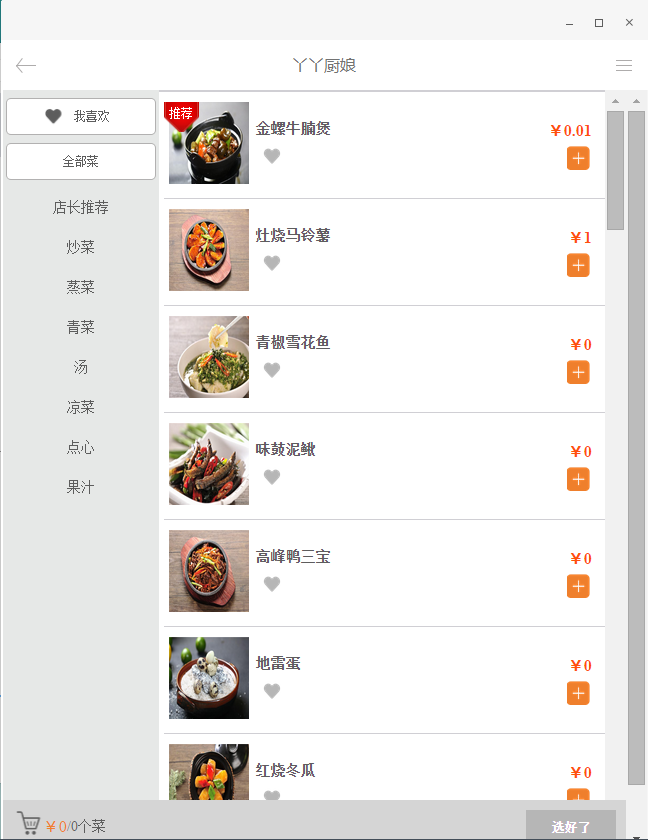Switch to 点心 category
Screen dimensions: 648x840
[x=81, y=447]
